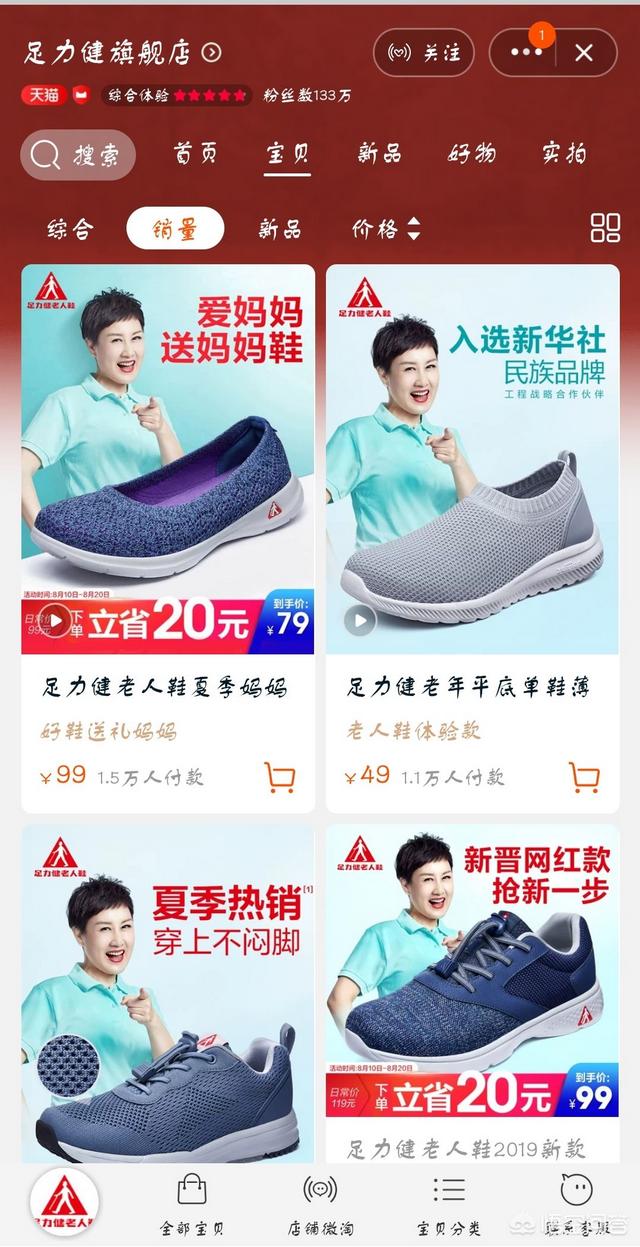
Task: Sort products by 综合
Action: [x=70, y=229]
